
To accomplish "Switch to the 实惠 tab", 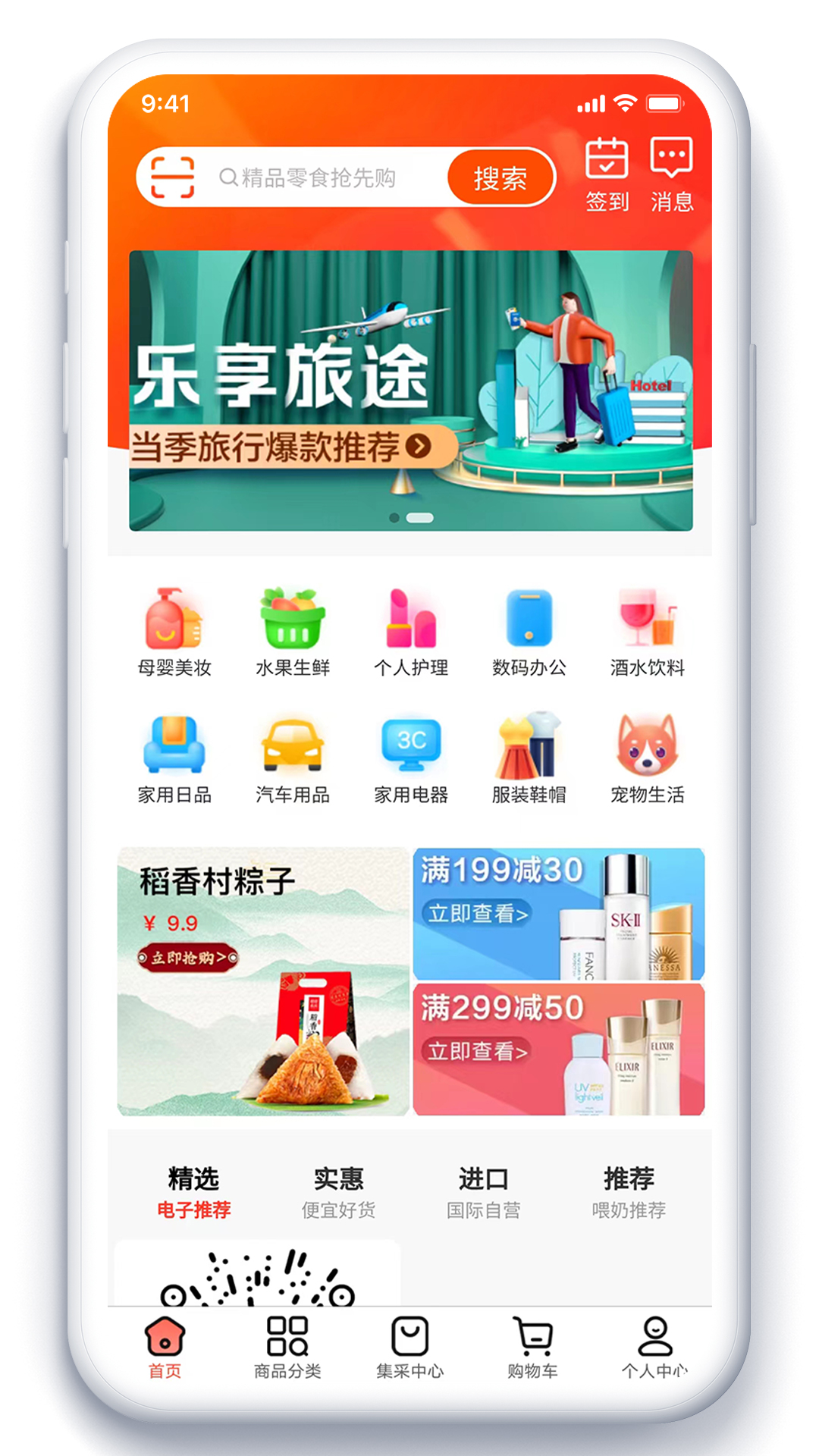I will click(x=338, y=1192).
